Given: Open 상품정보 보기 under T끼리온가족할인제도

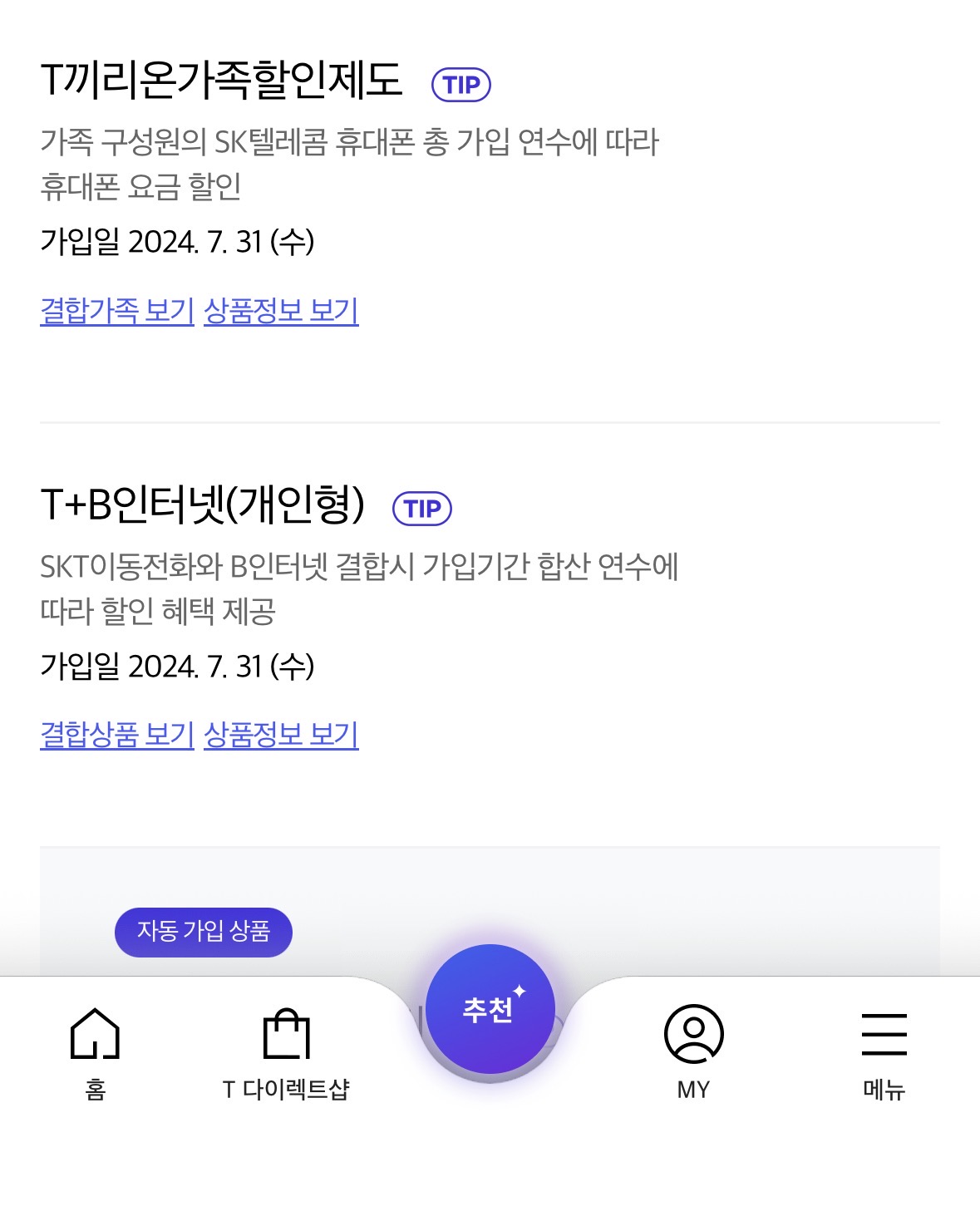Looking at the screenshot, I should click(x=281, y=311).
